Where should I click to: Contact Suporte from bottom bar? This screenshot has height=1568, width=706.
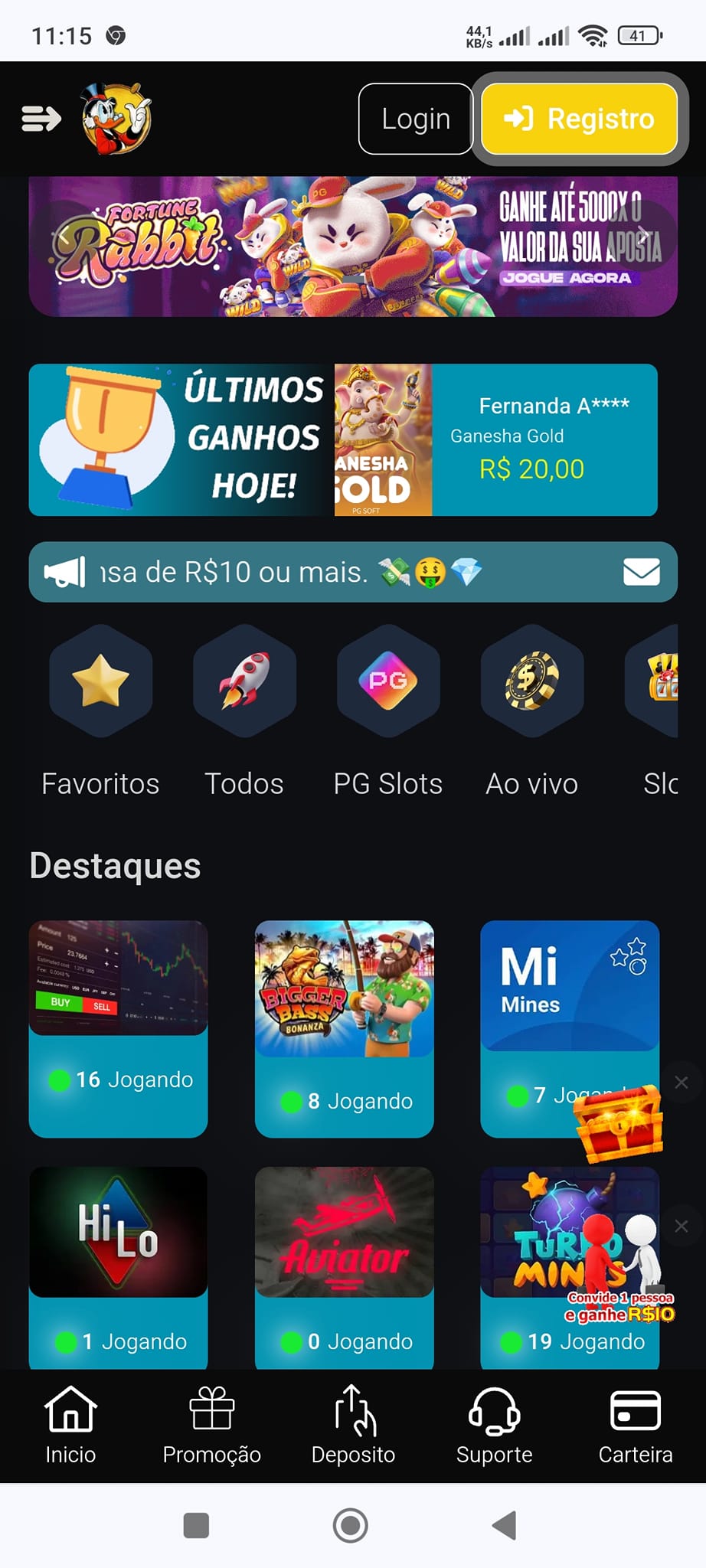[494, 1426]
